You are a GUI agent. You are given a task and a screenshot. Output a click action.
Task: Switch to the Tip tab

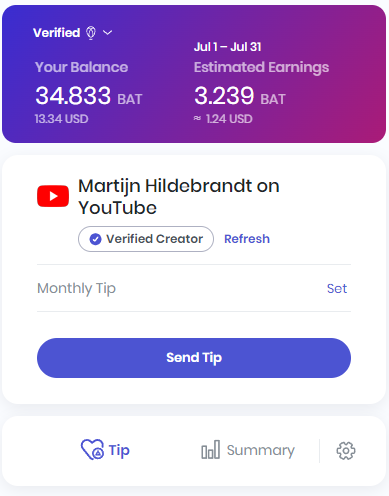point(105,450)
